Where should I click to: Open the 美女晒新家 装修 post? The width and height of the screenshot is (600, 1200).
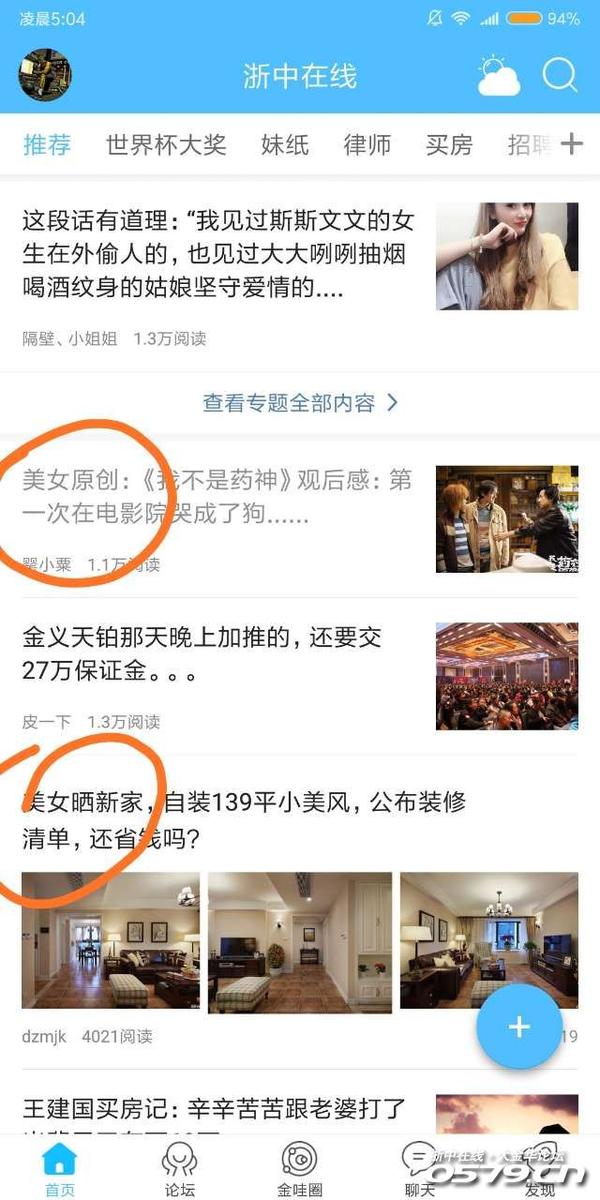tap(244, 819)
